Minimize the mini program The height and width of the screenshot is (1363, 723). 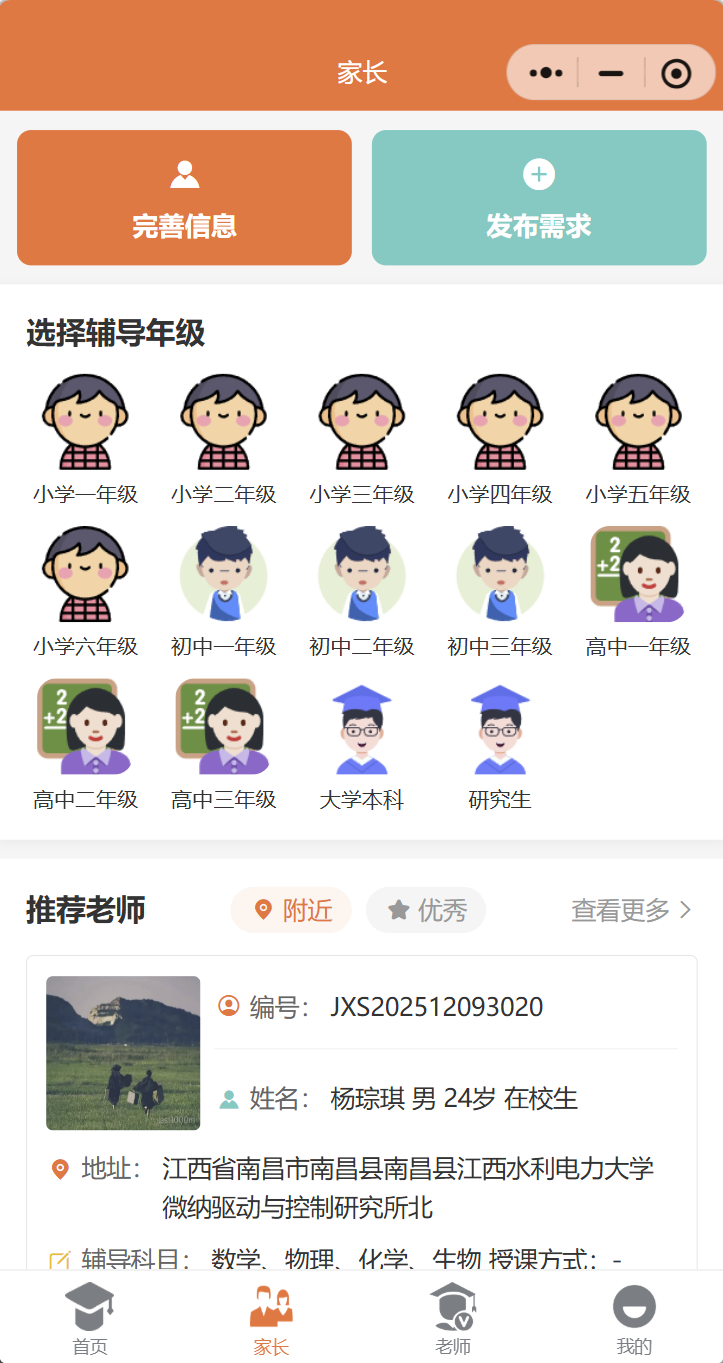610,73
